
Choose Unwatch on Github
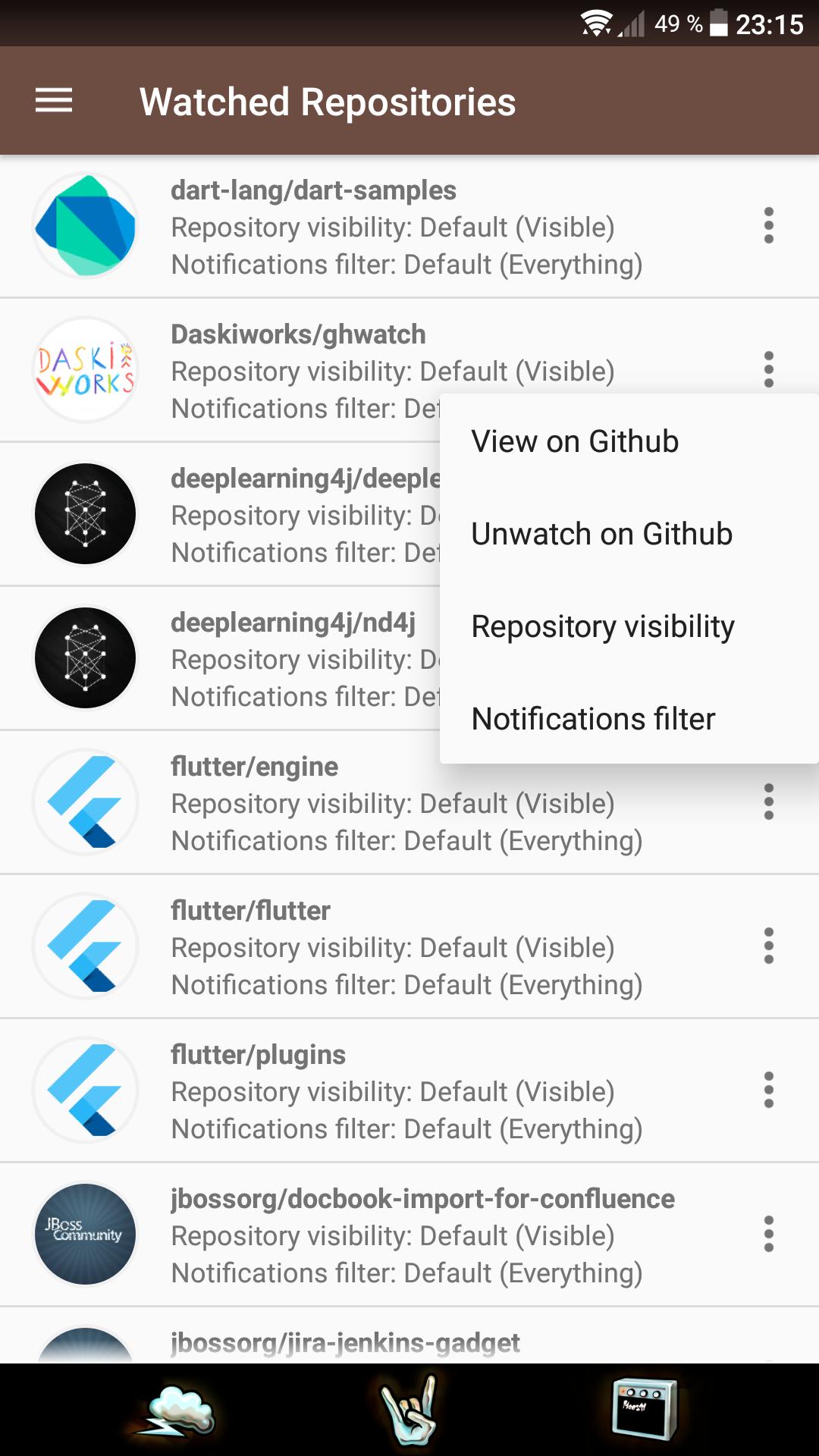(601, 534)
